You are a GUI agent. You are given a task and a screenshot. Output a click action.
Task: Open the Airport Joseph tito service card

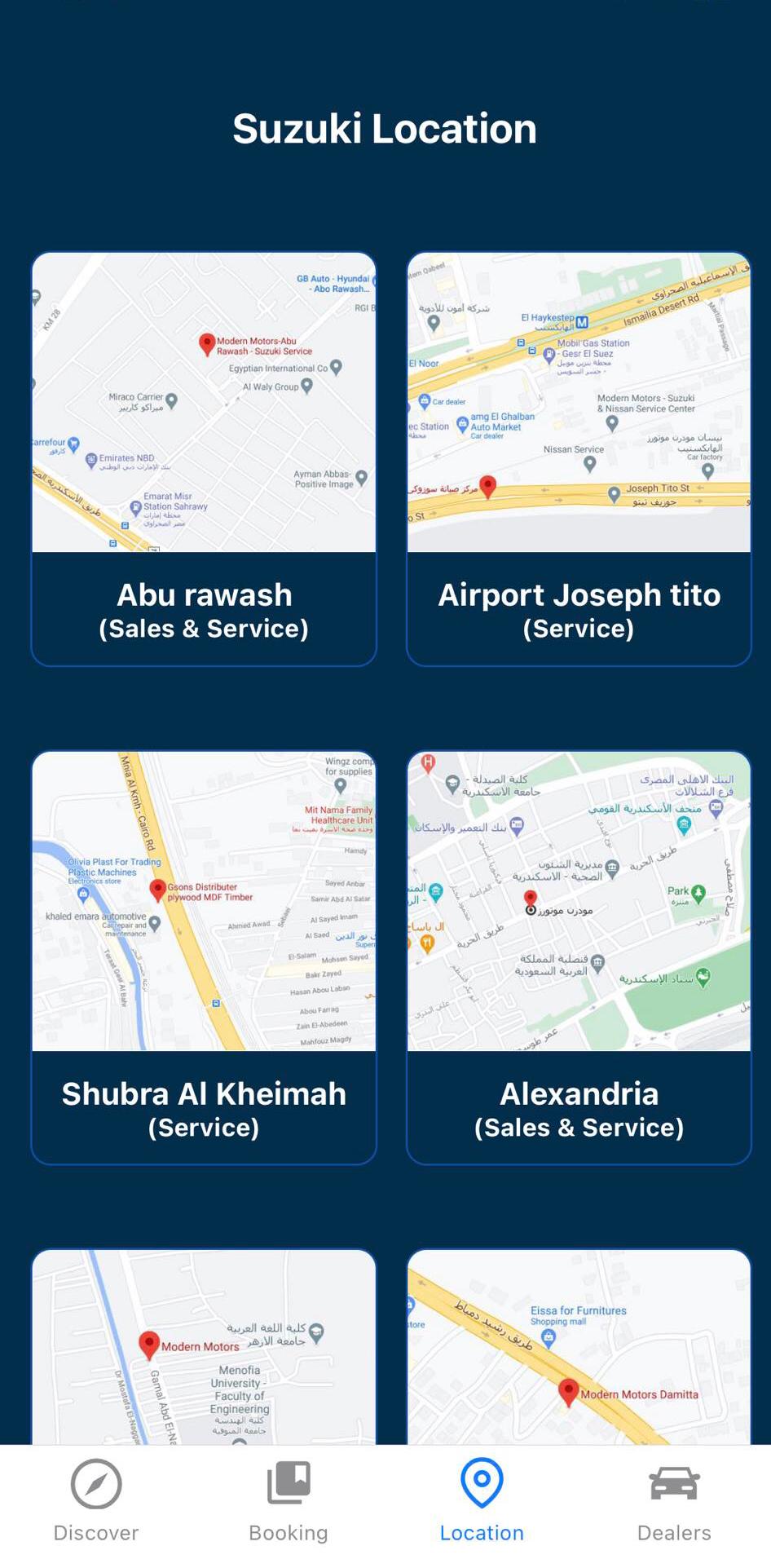point(579,459)
